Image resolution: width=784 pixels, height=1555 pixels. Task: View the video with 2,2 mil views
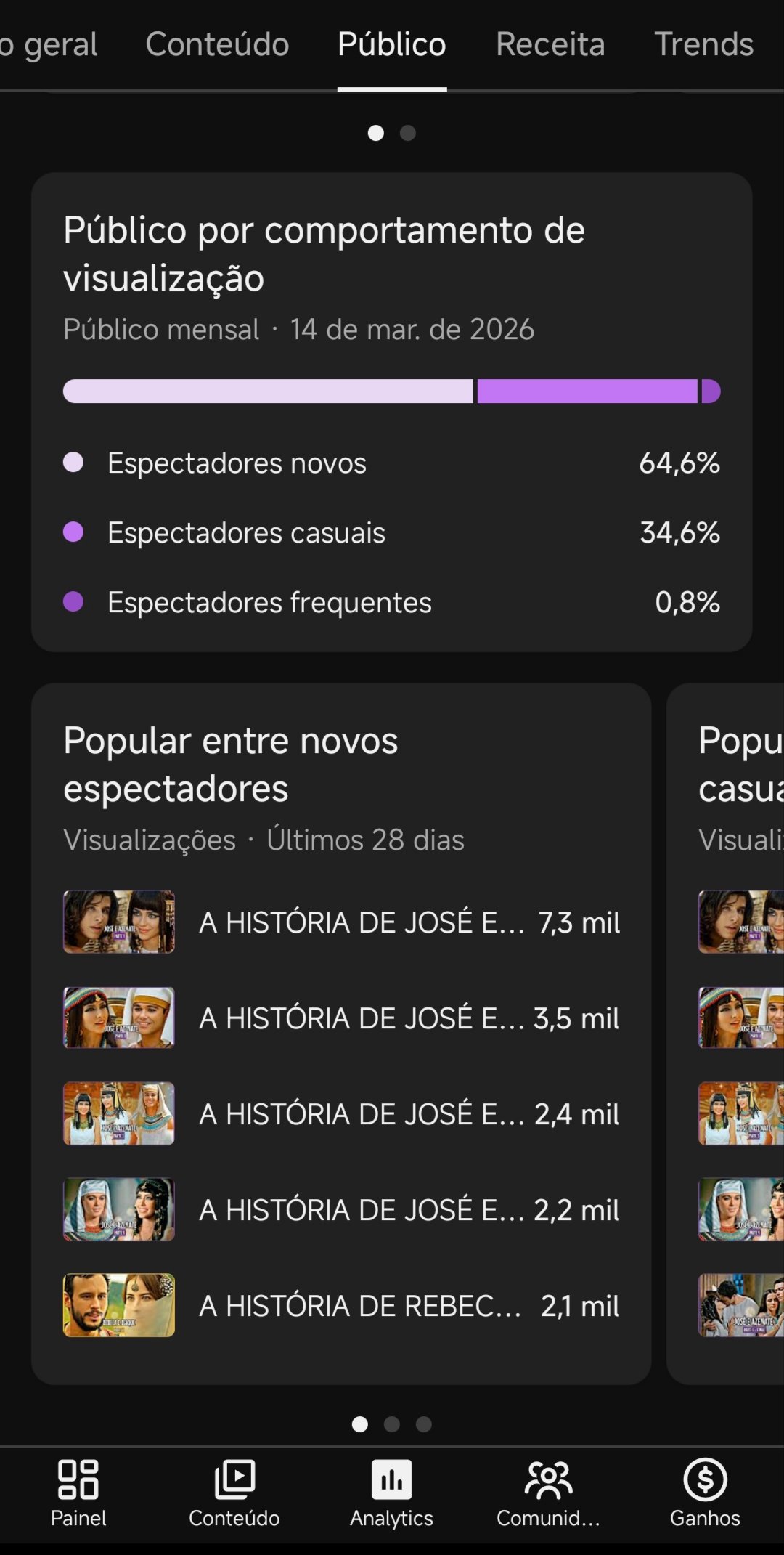click(341, 1209)
